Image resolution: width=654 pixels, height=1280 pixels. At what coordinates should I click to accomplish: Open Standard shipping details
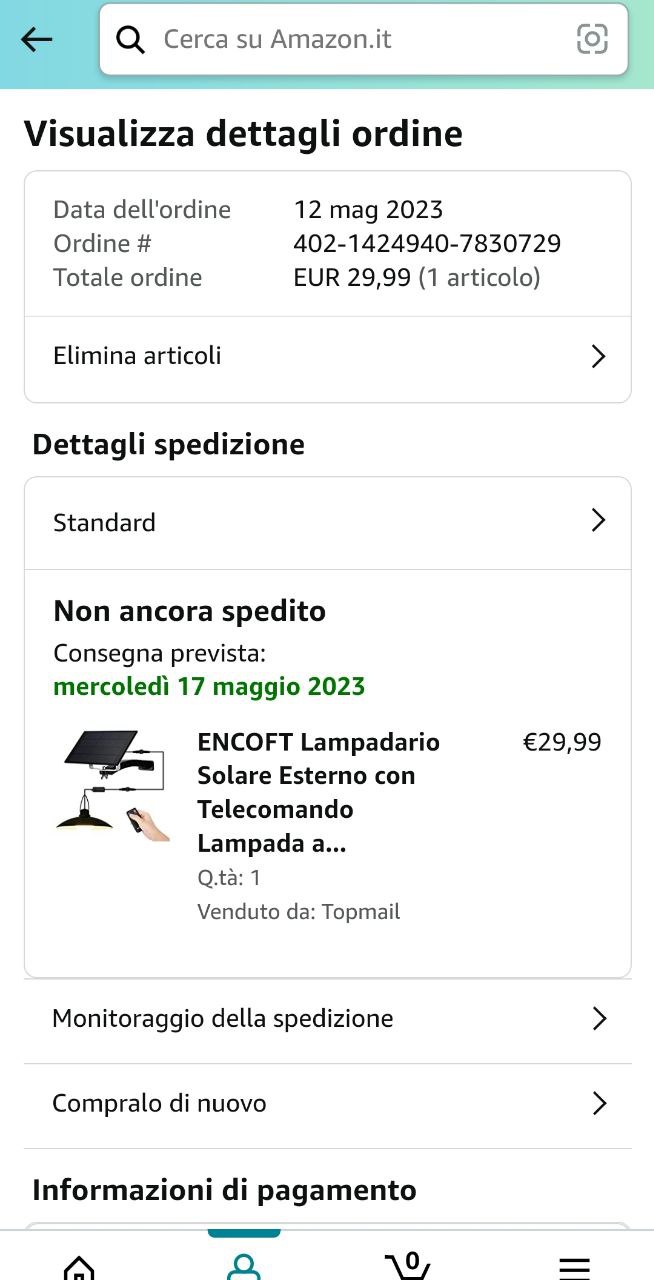point(327,522)
